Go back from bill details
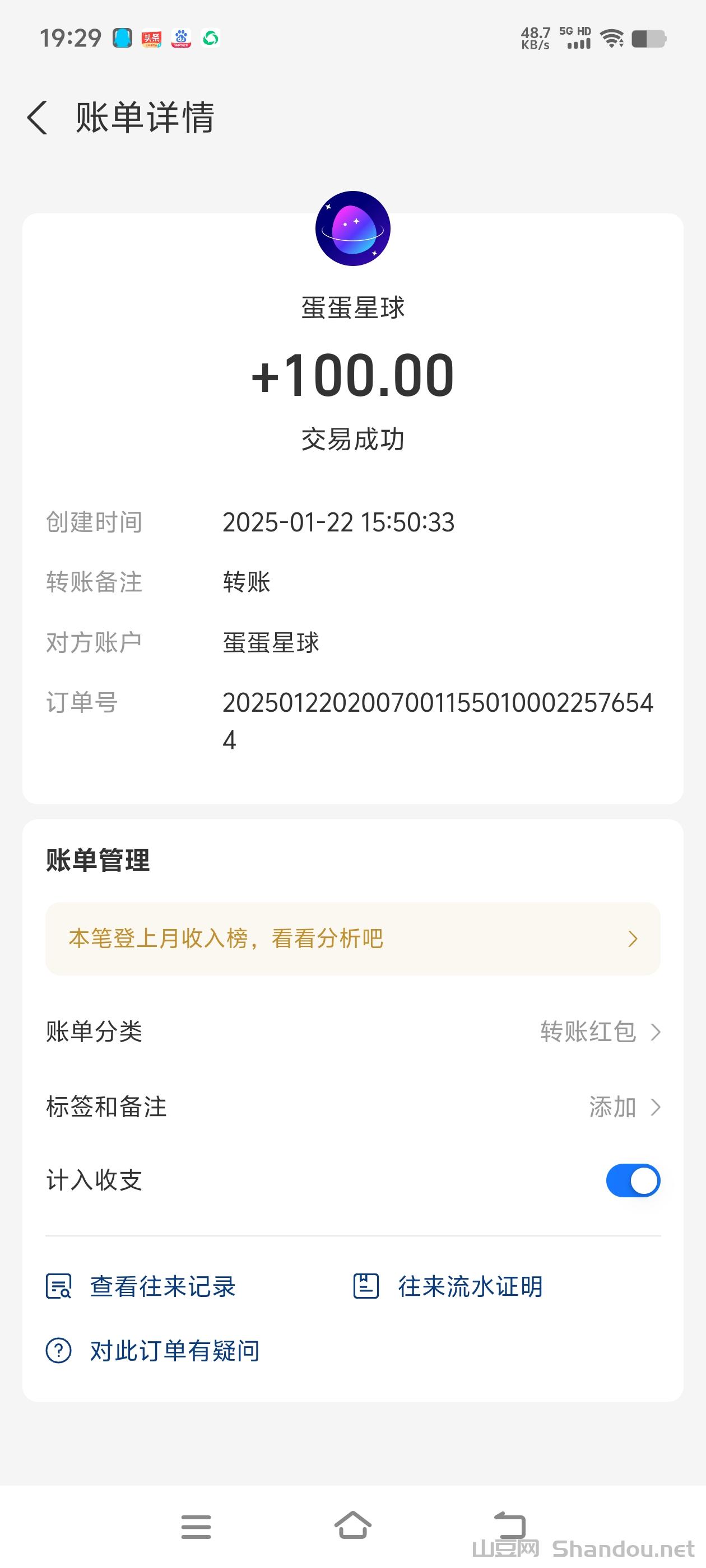Screen dimensions: 706x1568 [x=37, y=117]
